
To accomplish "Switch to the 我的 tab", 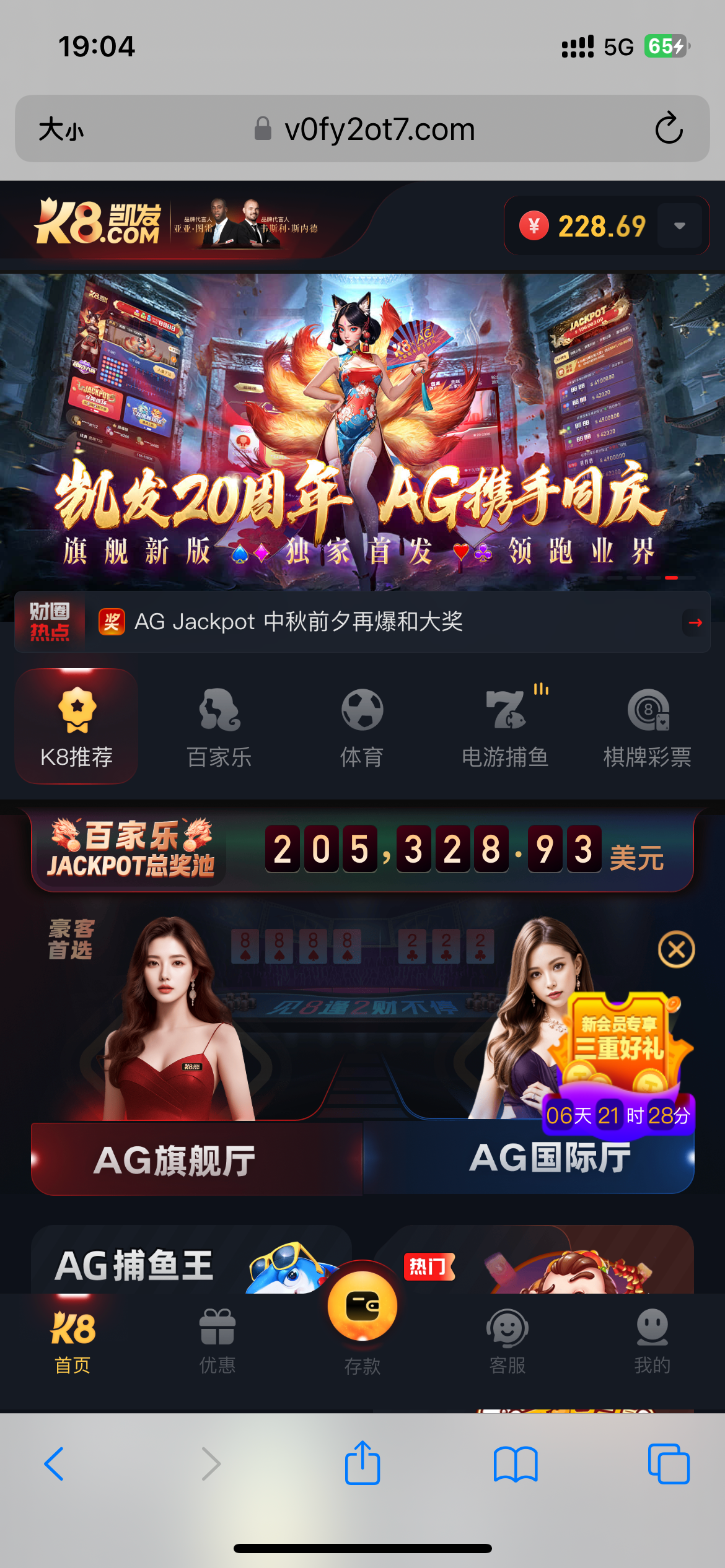I will tap(652, 1341).
